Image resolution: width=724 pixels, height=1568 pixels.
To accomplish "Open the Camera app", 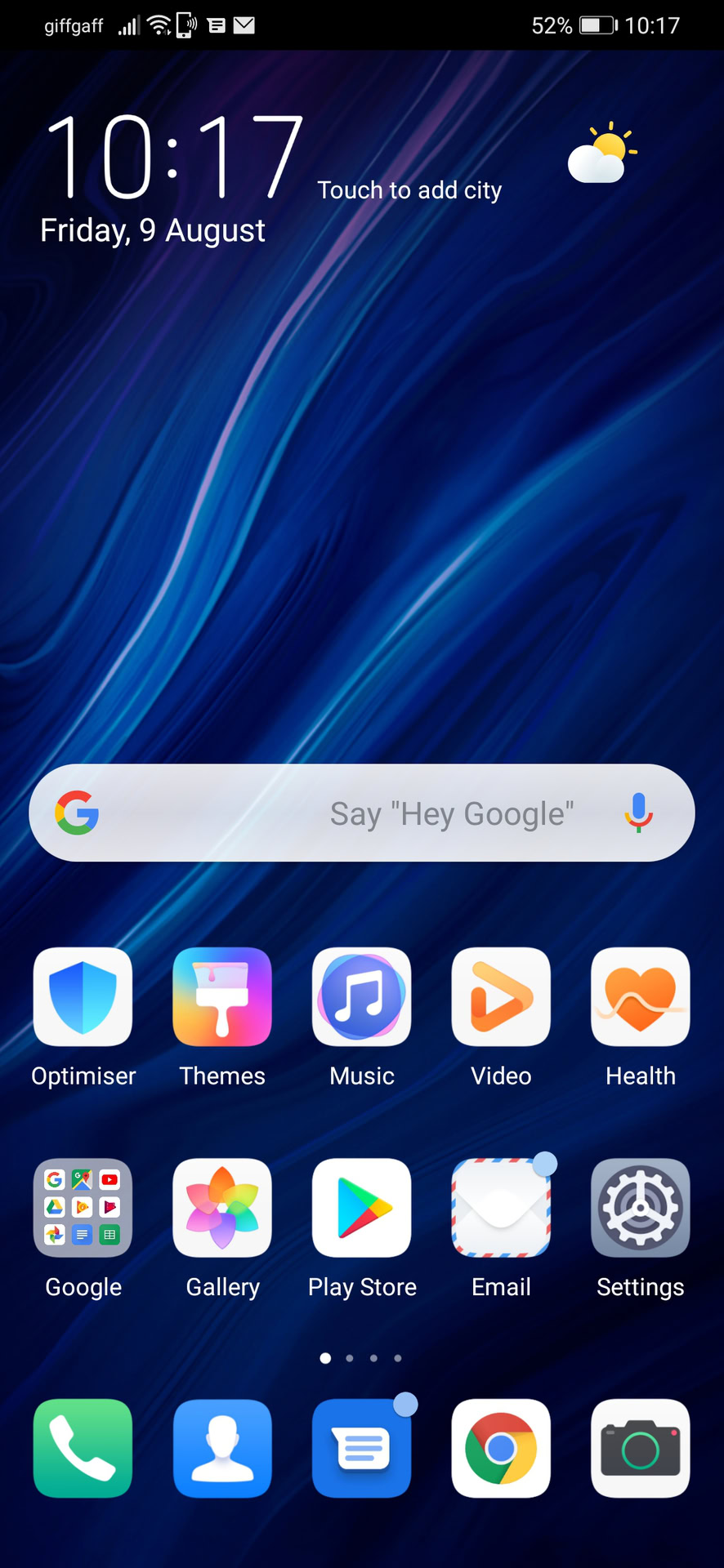I will click(641, 1448).
